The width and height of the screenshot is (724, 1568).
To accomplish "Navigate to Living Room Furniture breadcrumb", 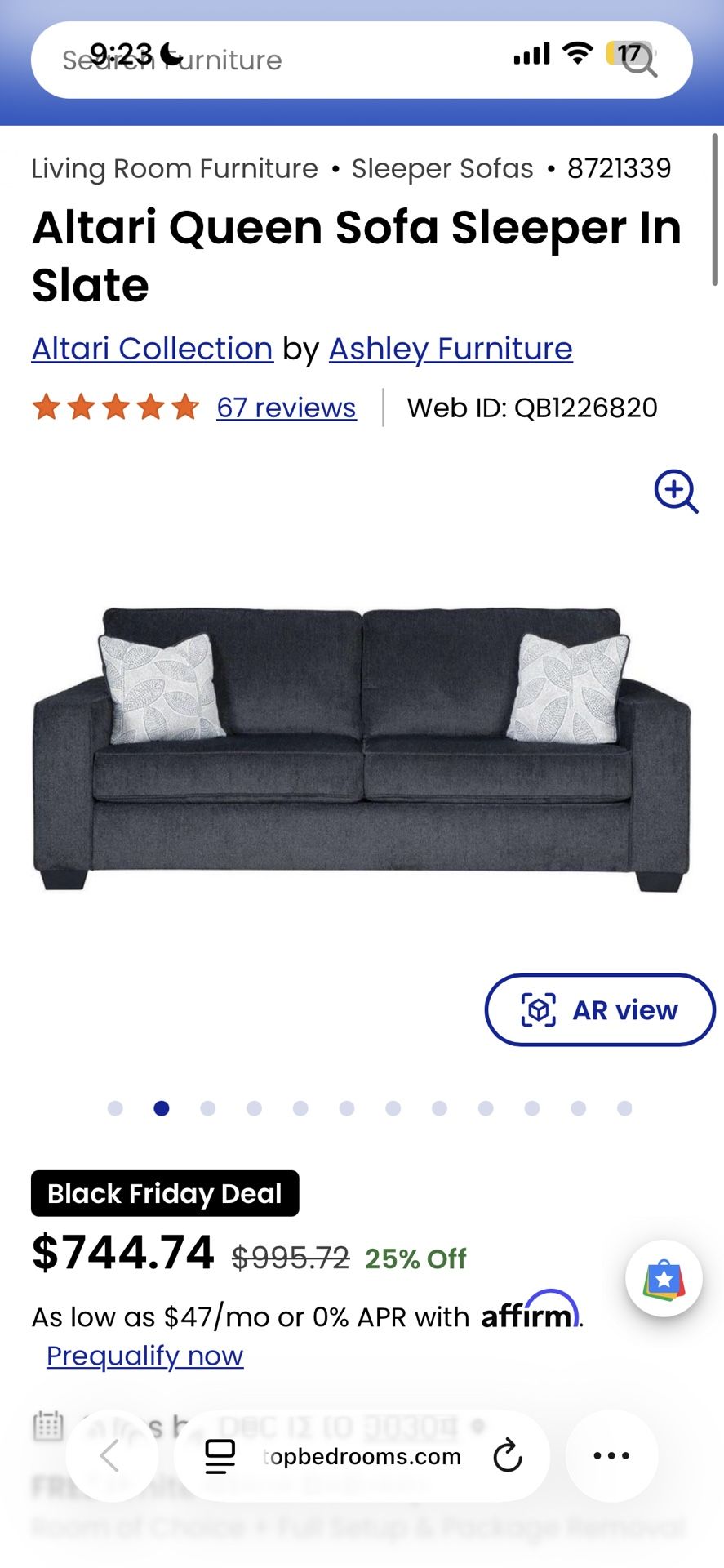I will 174,168.
